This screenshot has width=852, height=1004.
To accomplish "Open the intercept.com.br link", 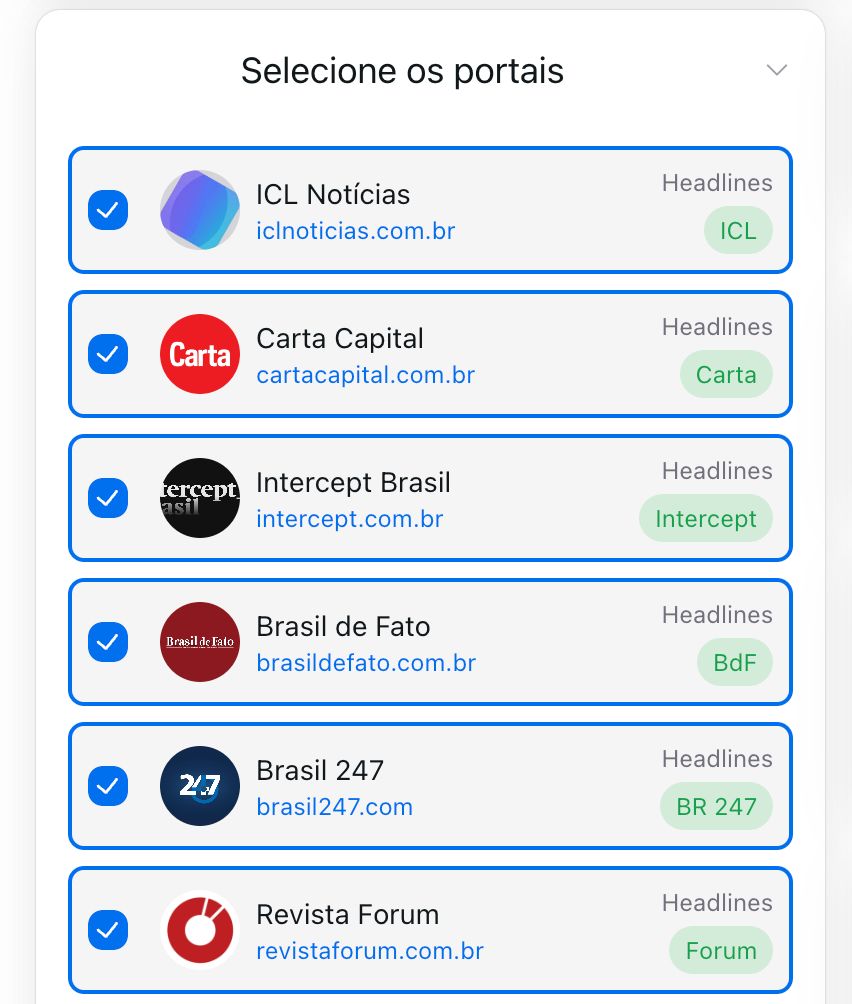I will tap(349, 519).
